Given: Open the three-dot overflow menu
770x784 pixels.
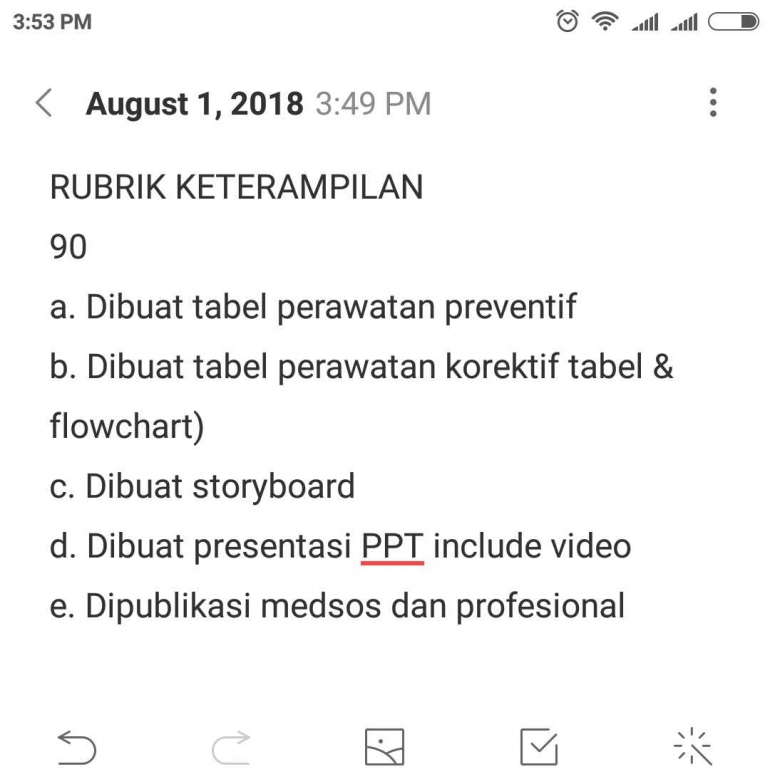Looking at the screenshot, I should [x=713, y=103].
